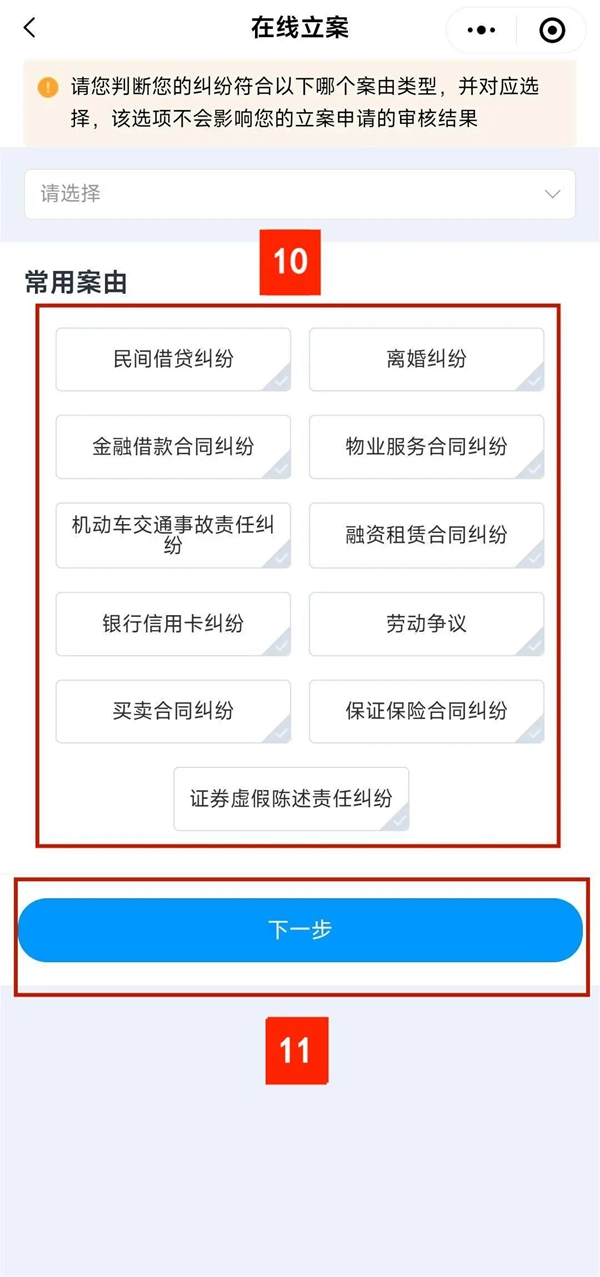Select 银行信用卡纠纷
Screen dimensions: 600x1277
click(173, 624)
